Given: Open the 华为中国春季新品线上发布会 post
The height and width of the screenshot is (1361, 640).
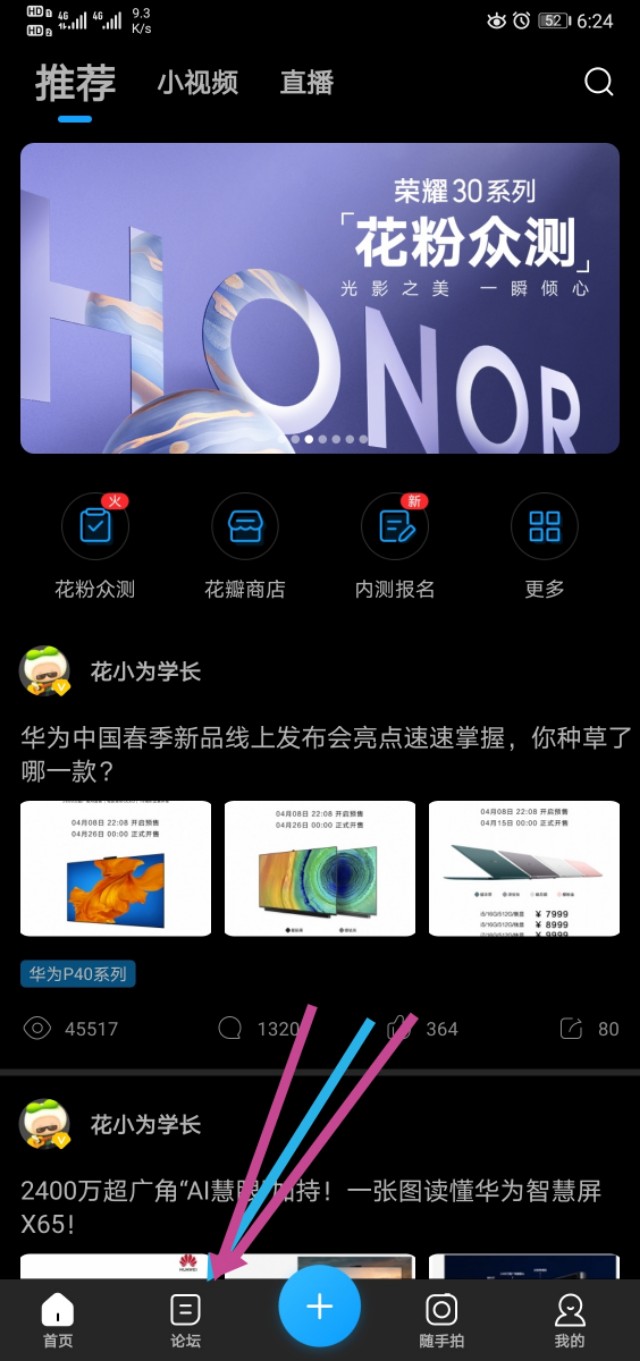Looking at the screenshot, I should tap(320, 754).
